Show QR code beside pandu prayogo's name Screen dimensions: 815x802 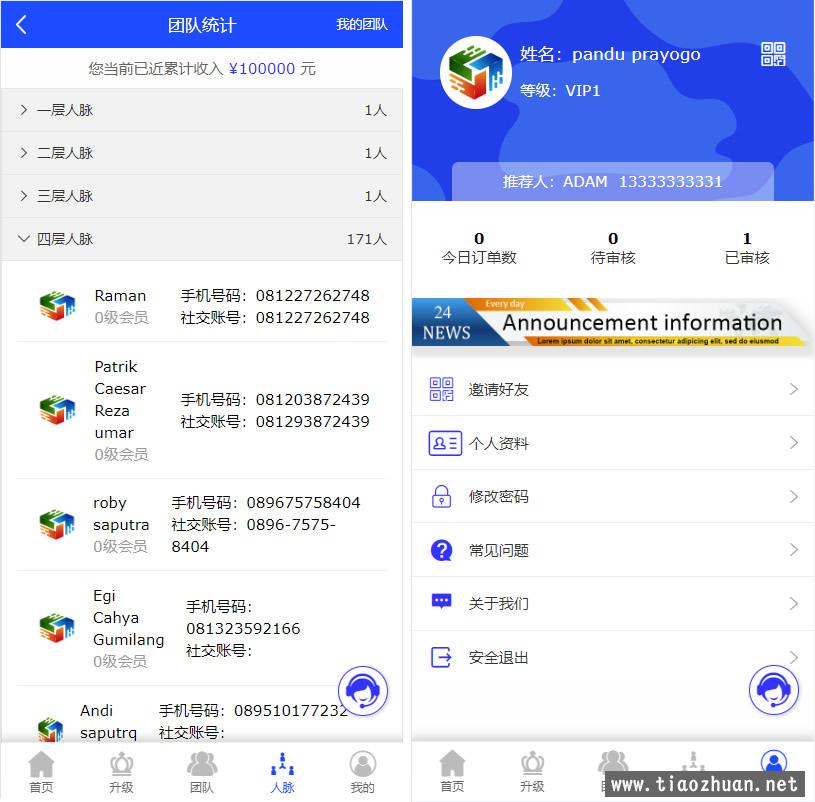click(773, 55)
